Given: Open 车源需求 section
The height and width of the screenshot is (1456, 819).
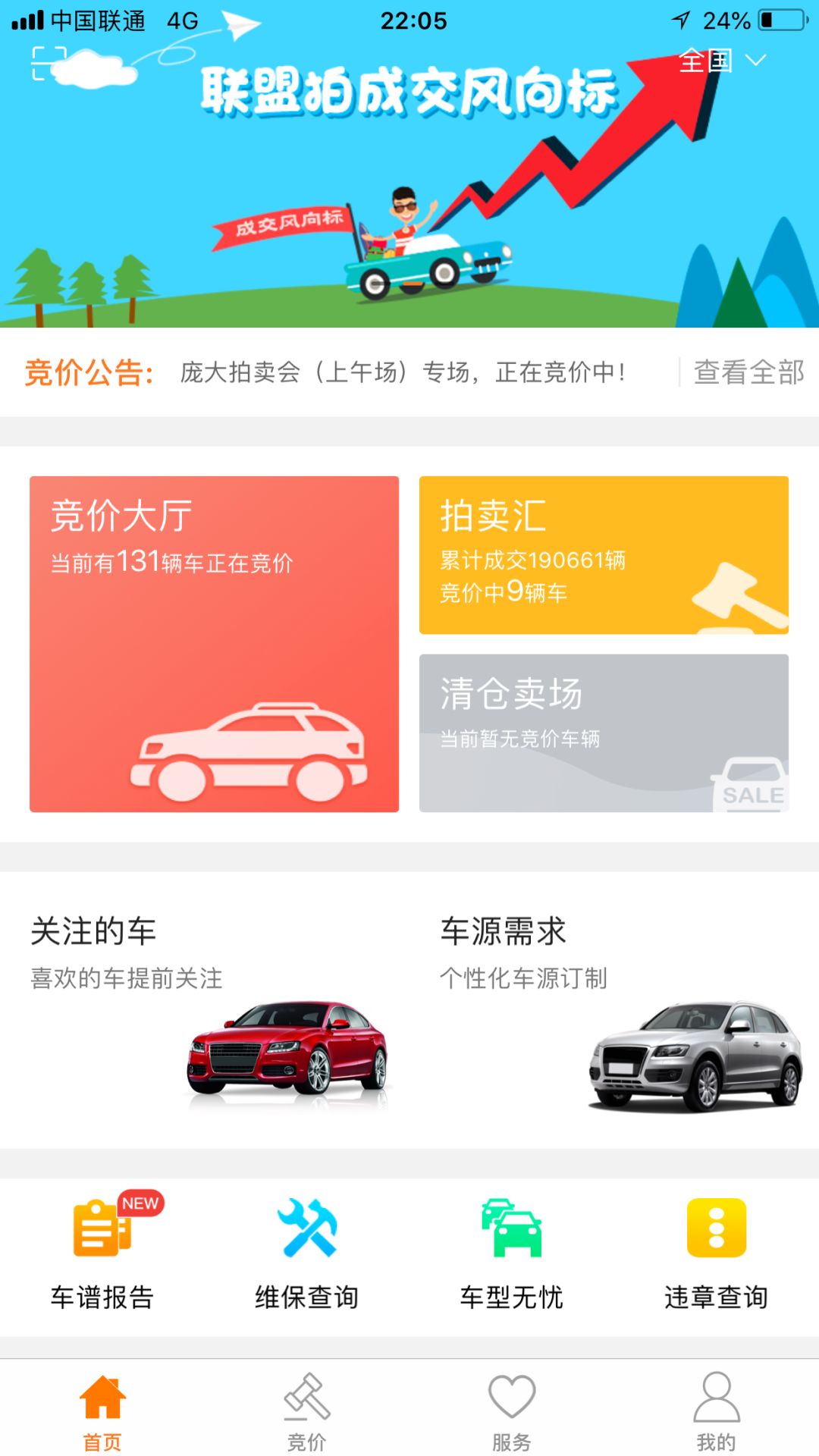Looking at the screenshot, I should coord(618,1009).
